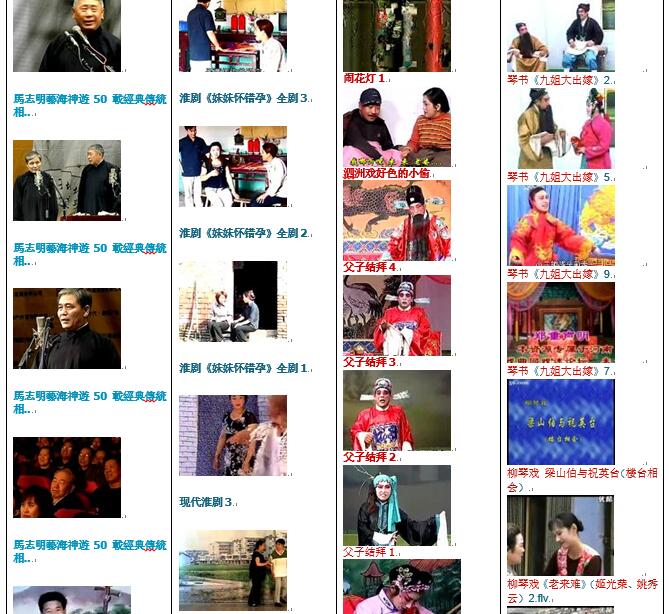669x614 pixels.
Task: Tap the blue 梁山伯与祝英台 title thumbnail
Action: 560,421
